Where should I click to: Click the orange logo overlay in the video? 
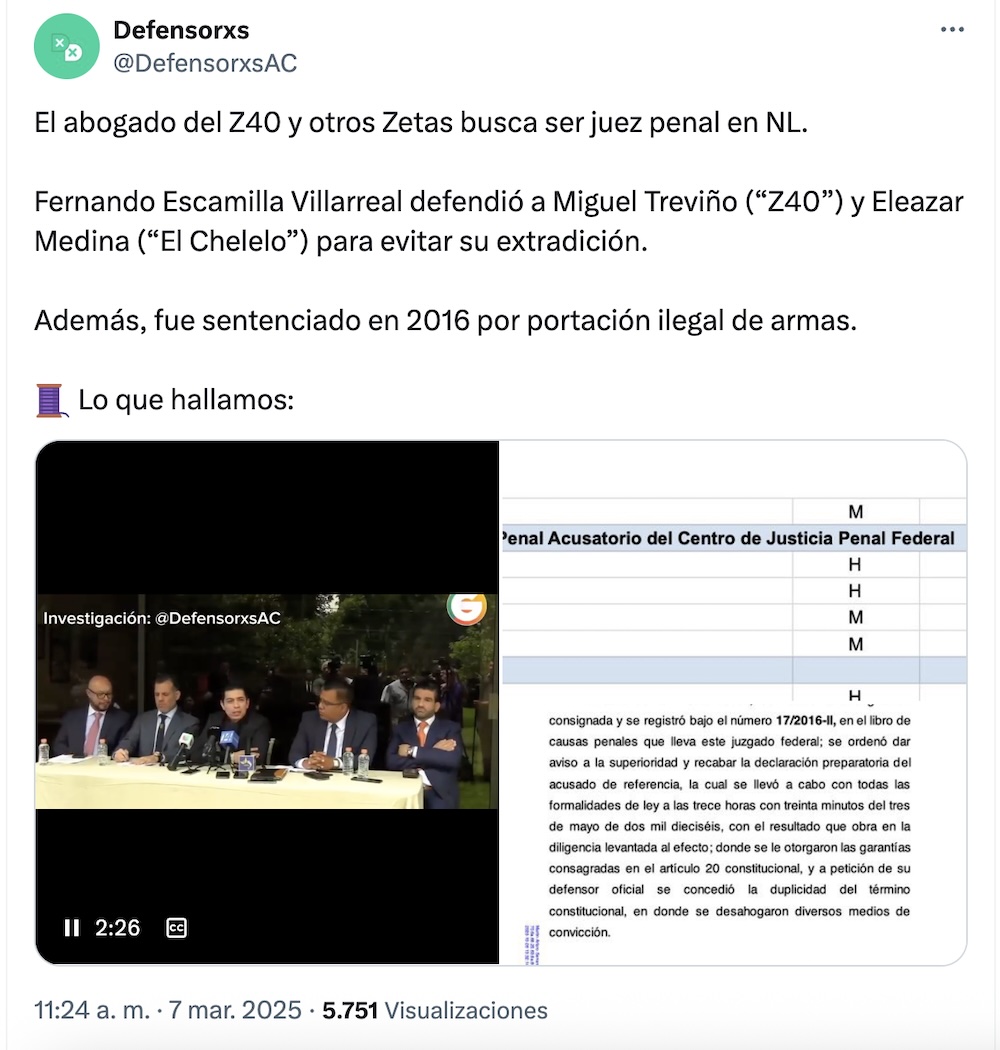(467, 611)
